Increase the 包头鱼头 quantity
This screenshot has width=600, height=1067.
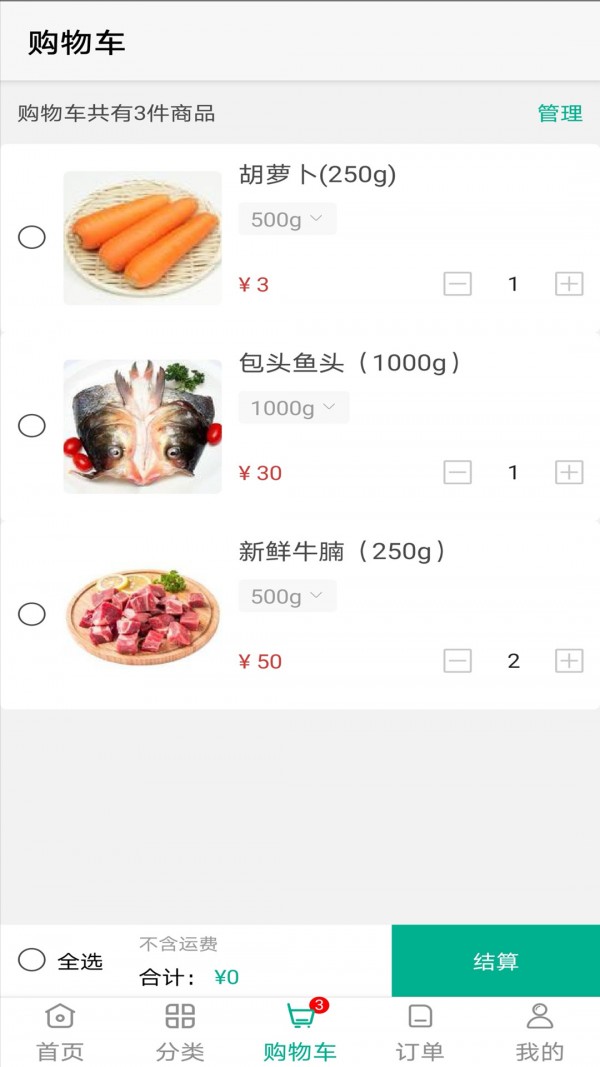[x=569, y=473]
